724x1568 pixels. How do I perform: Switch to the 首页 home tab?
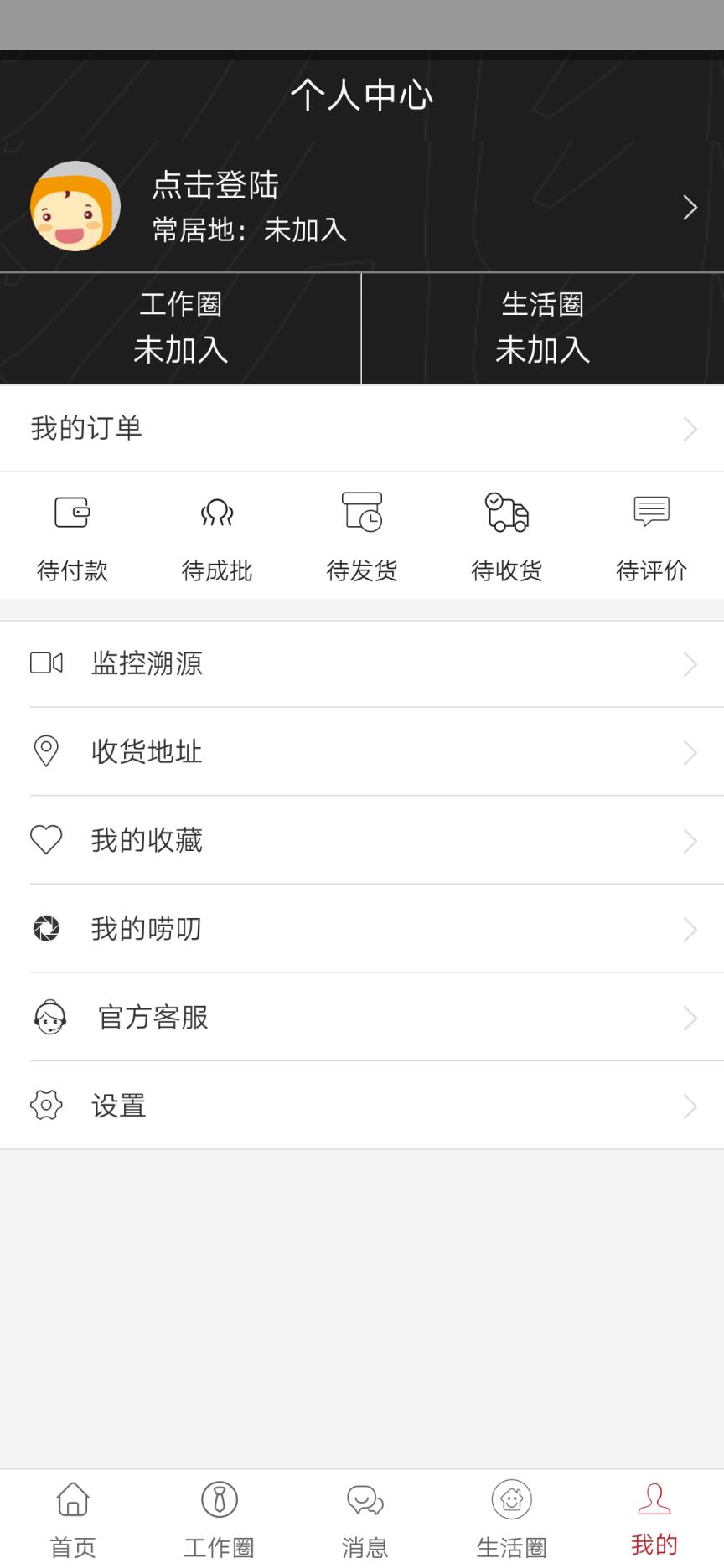coord(72,1516)
